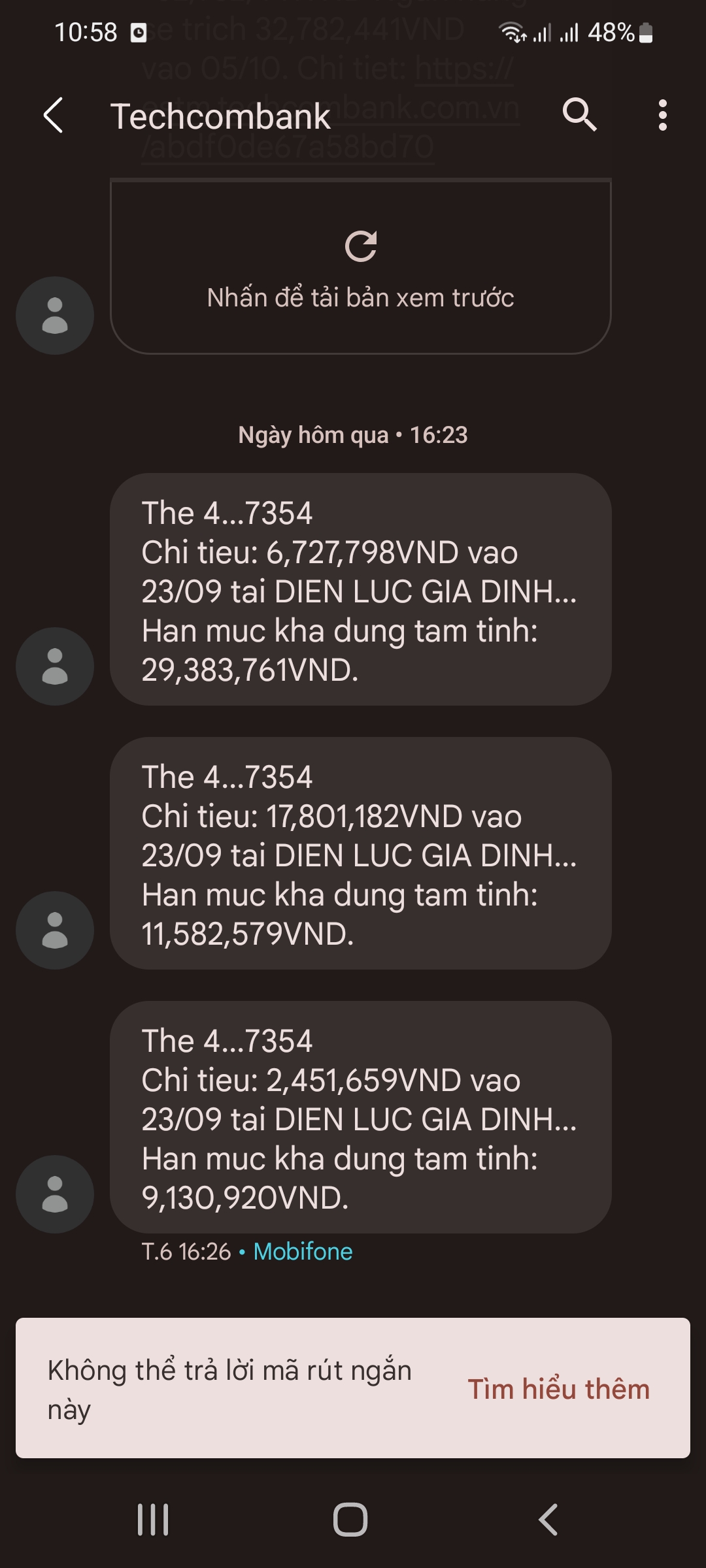Go to the home screen
The height and width of the screenshot is (1568, 706).
(x=350, y=1519)
